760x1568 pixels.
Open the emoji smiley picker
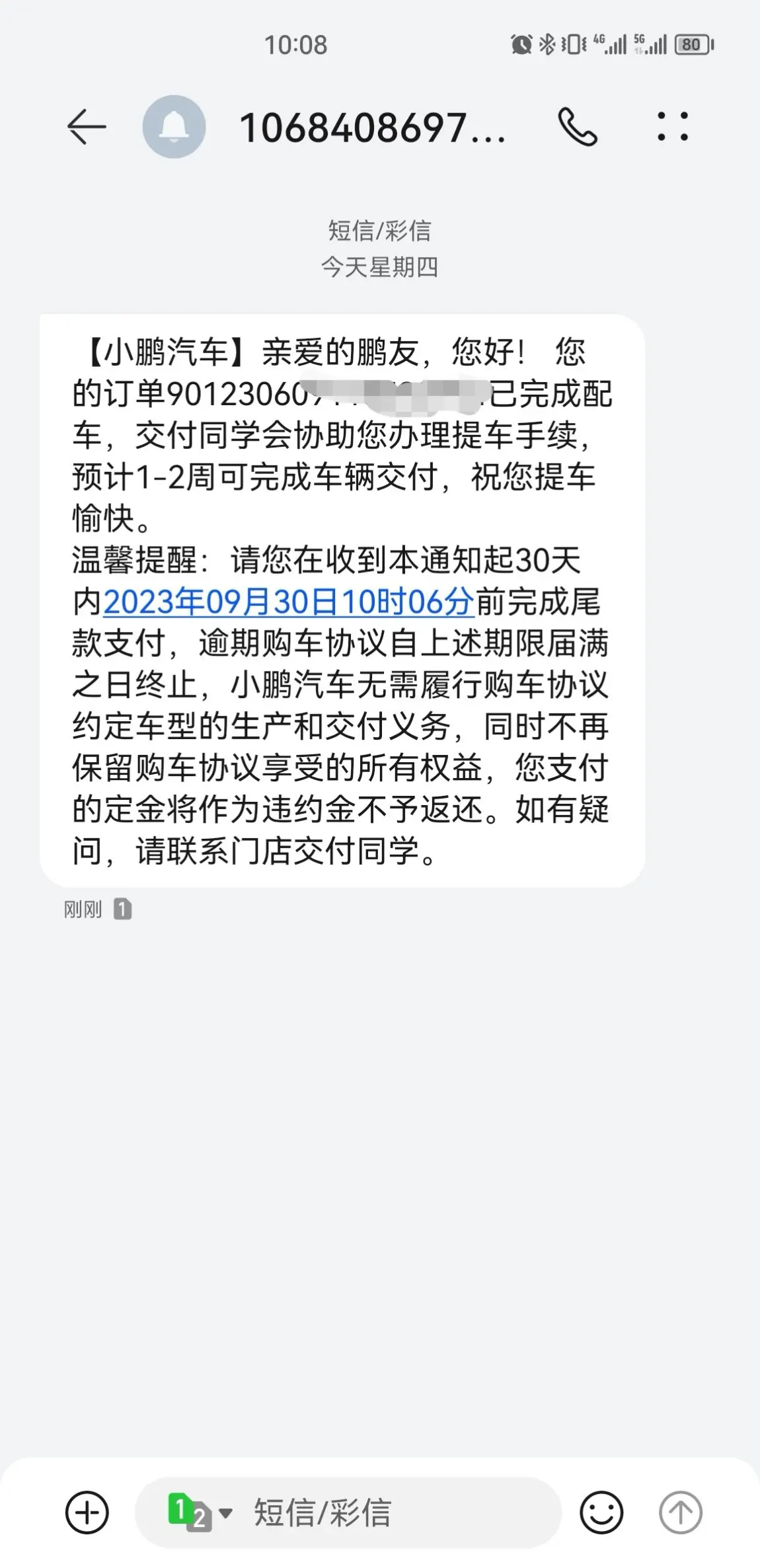[601, 1512]
